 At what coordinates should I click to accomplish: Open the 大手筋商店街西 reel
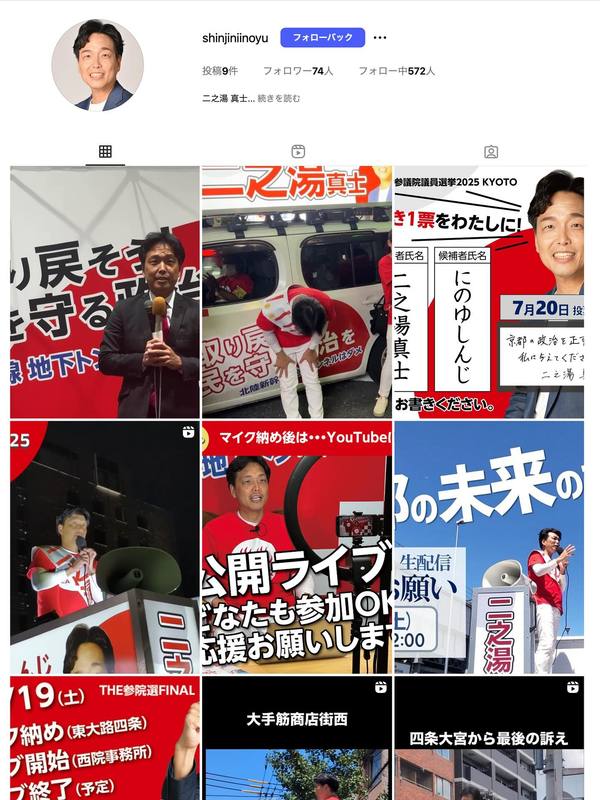click(x=297, y=738)
